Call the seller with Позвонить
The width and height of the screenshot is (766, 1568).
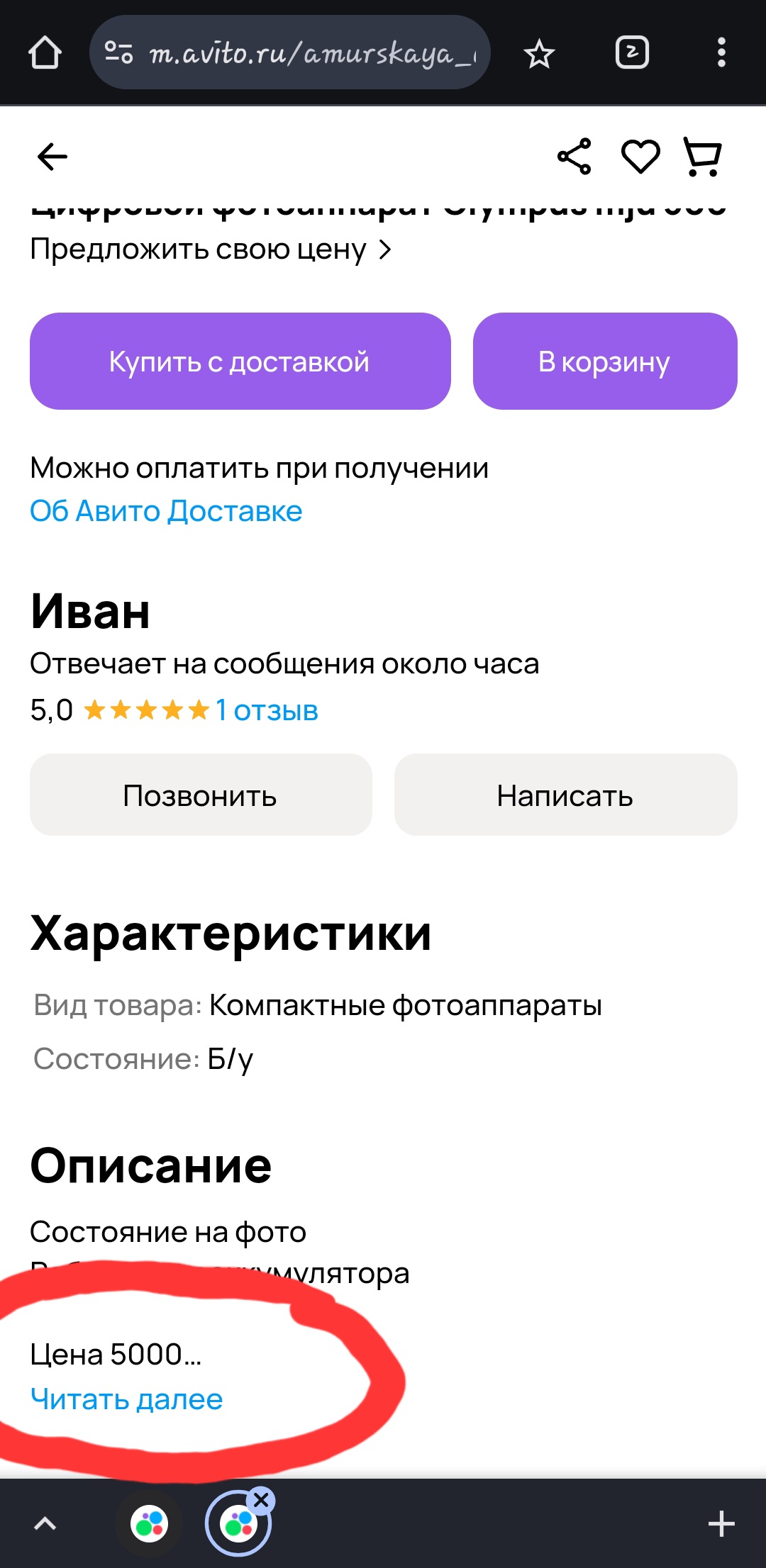click(201, 795)
